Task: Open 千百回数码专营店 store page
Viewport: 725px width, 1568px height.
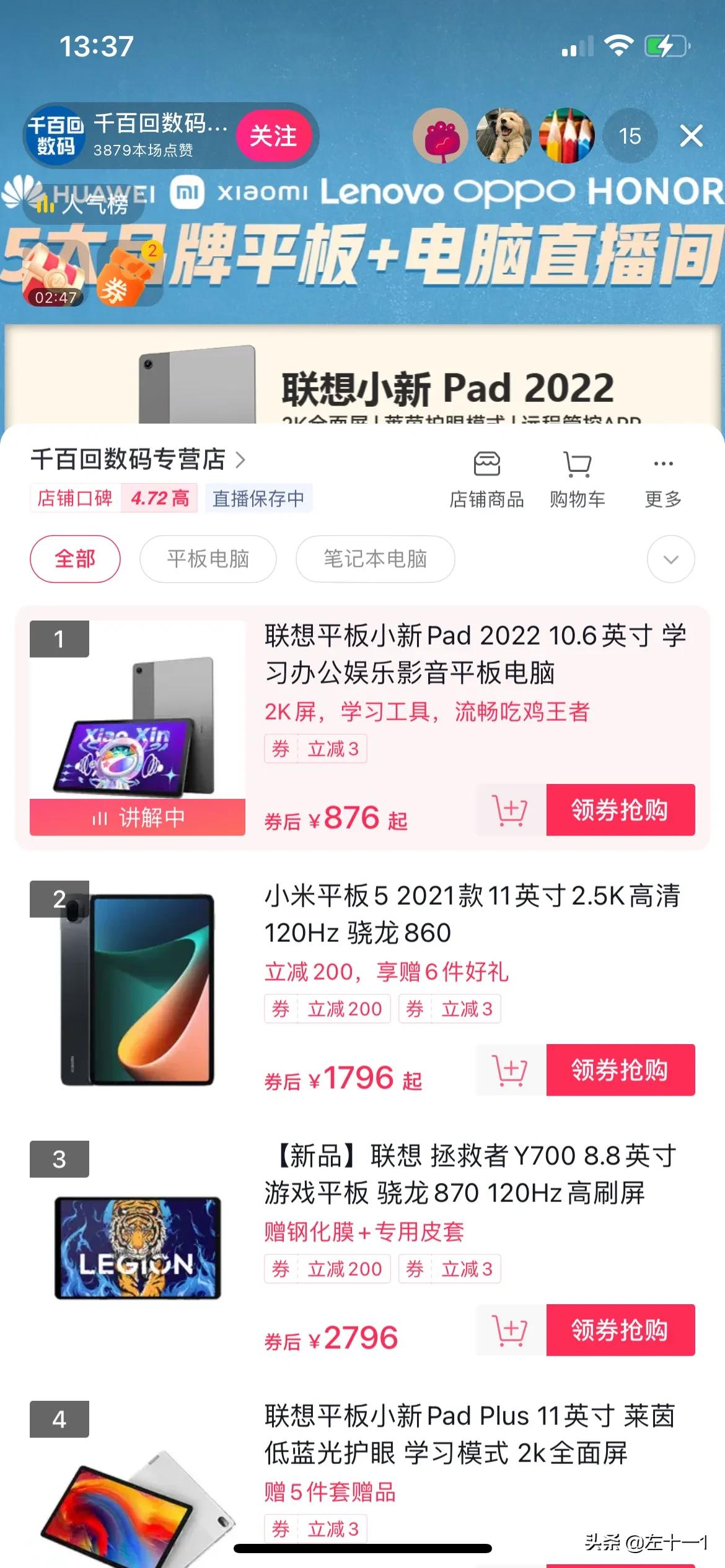Action: click(x=138, y=460)
